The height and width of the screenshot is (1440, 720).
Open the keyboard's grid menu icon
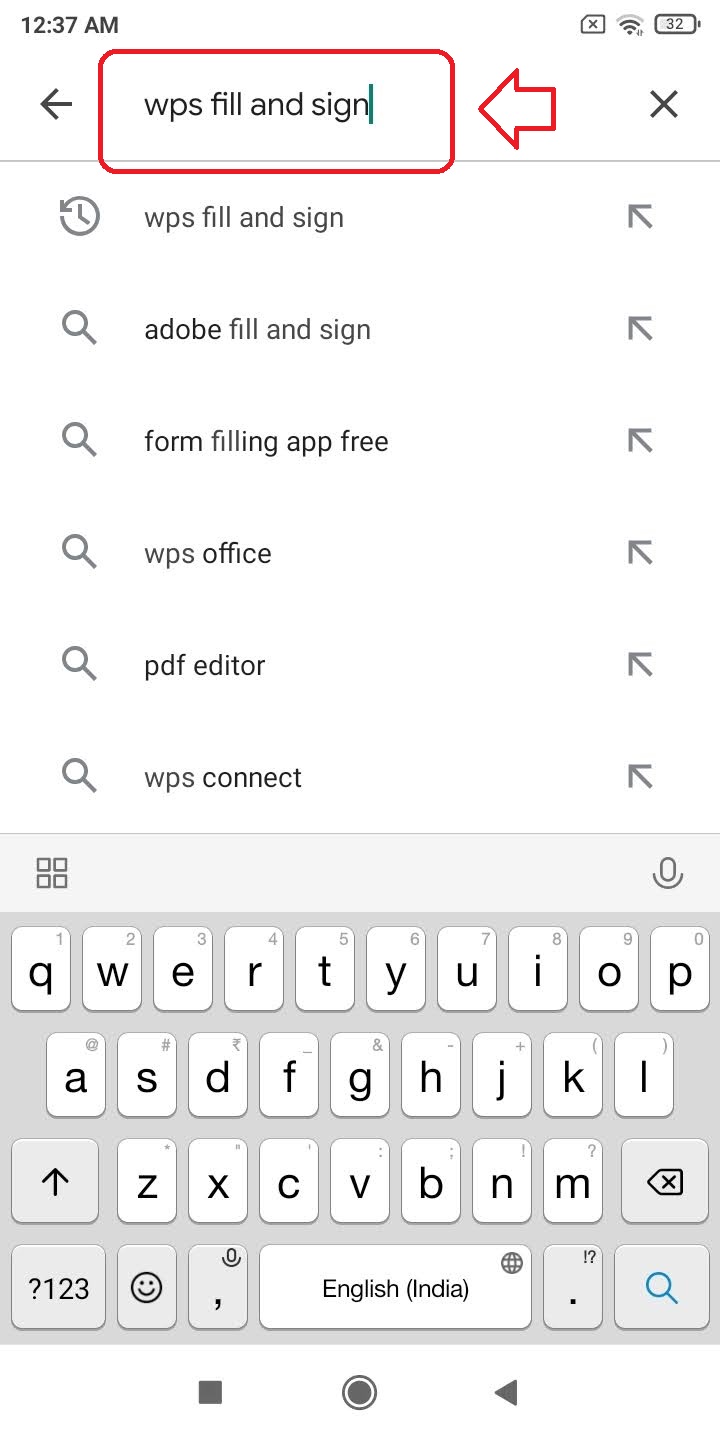[x=52, y=873]
